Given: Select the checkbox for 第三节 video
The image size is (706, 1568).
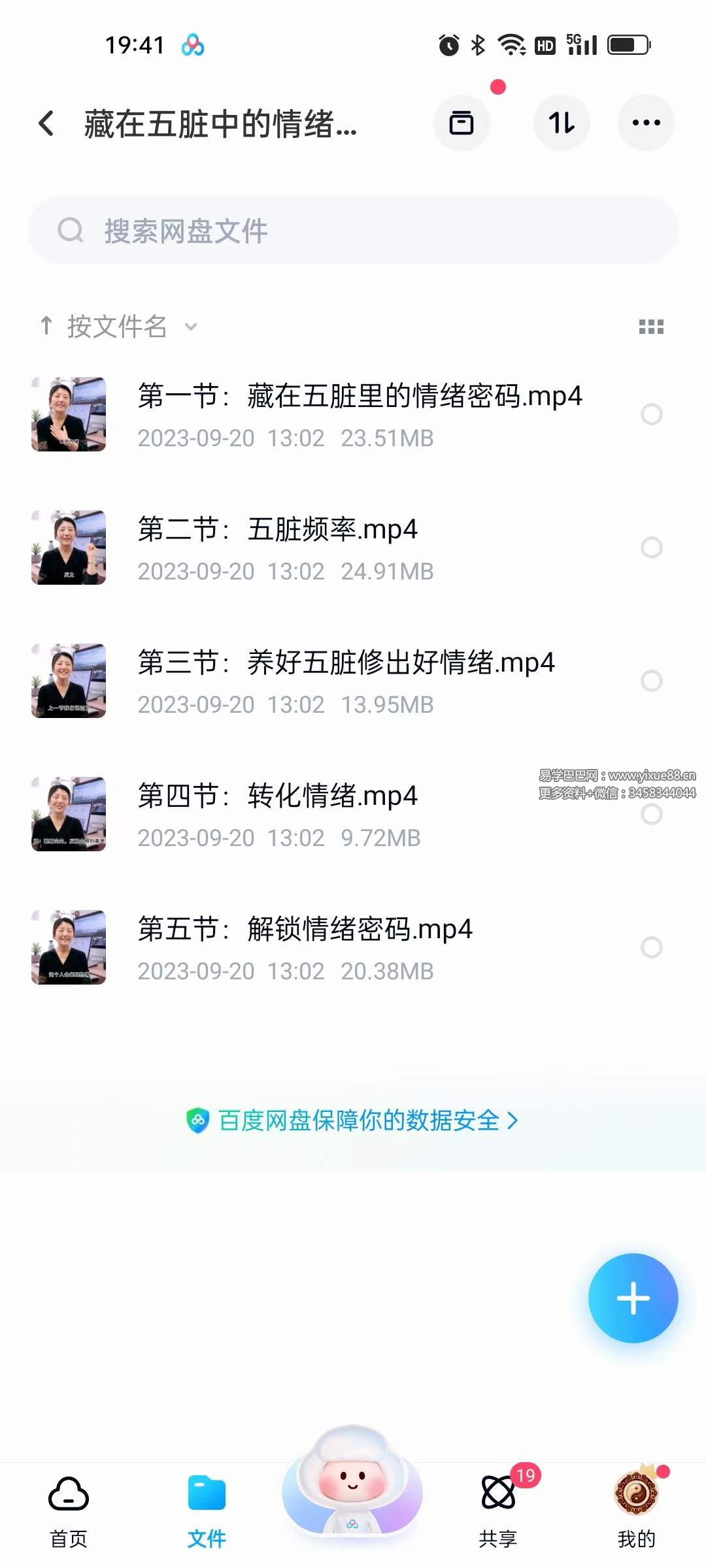Looking at the screenshot, I should pos(652,681).
